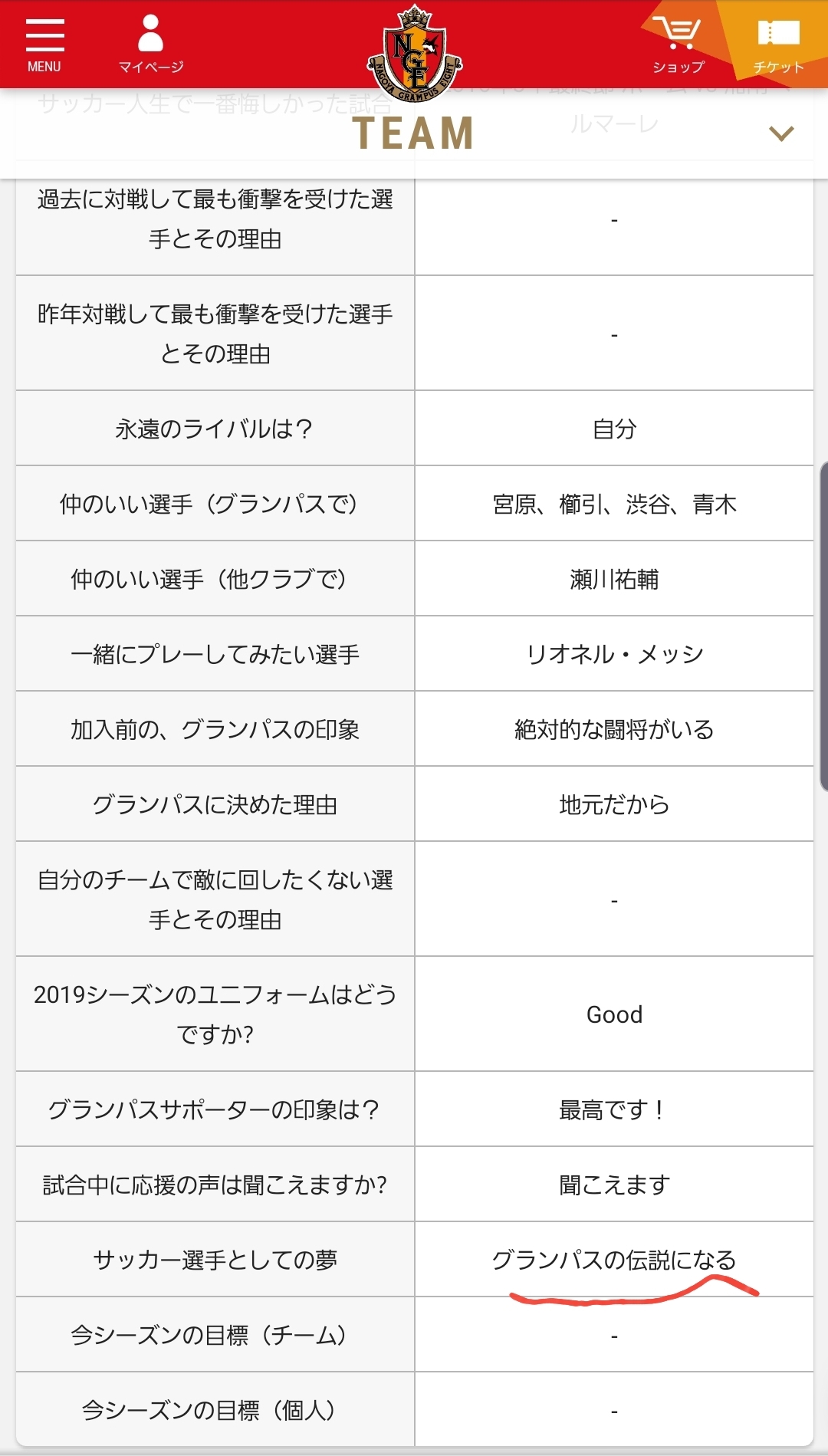828x1456 pixels.
Task: Go to マイページ (My Page)
Action: pos(151,45)
